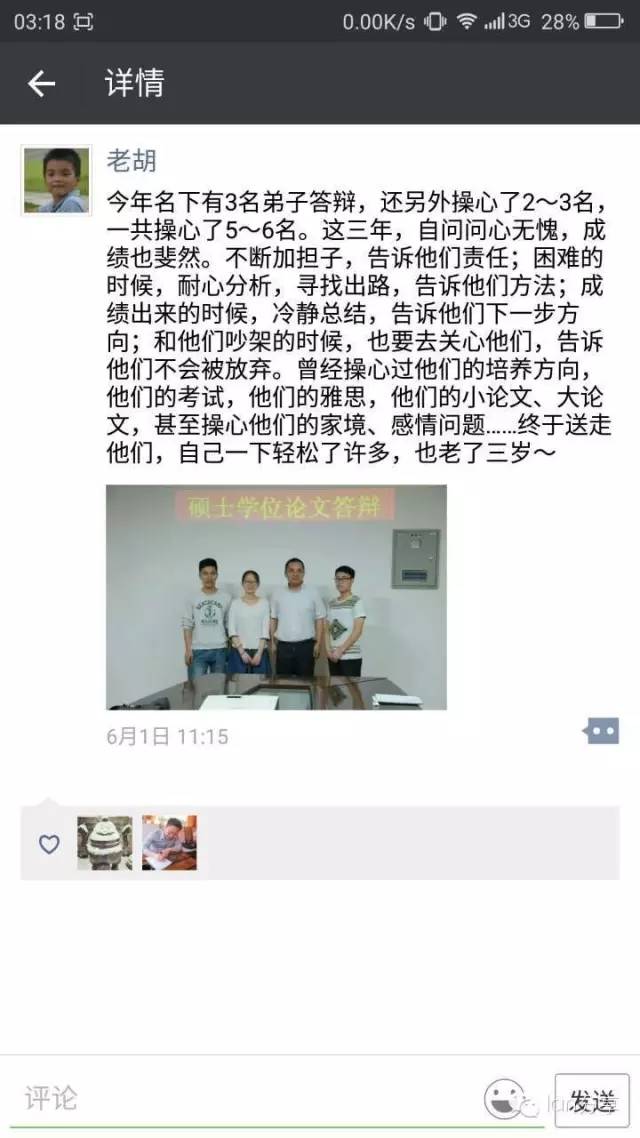Open the first liker's avatar
The height and width of the screenshot is (1138, 640).
coord(104,843)
